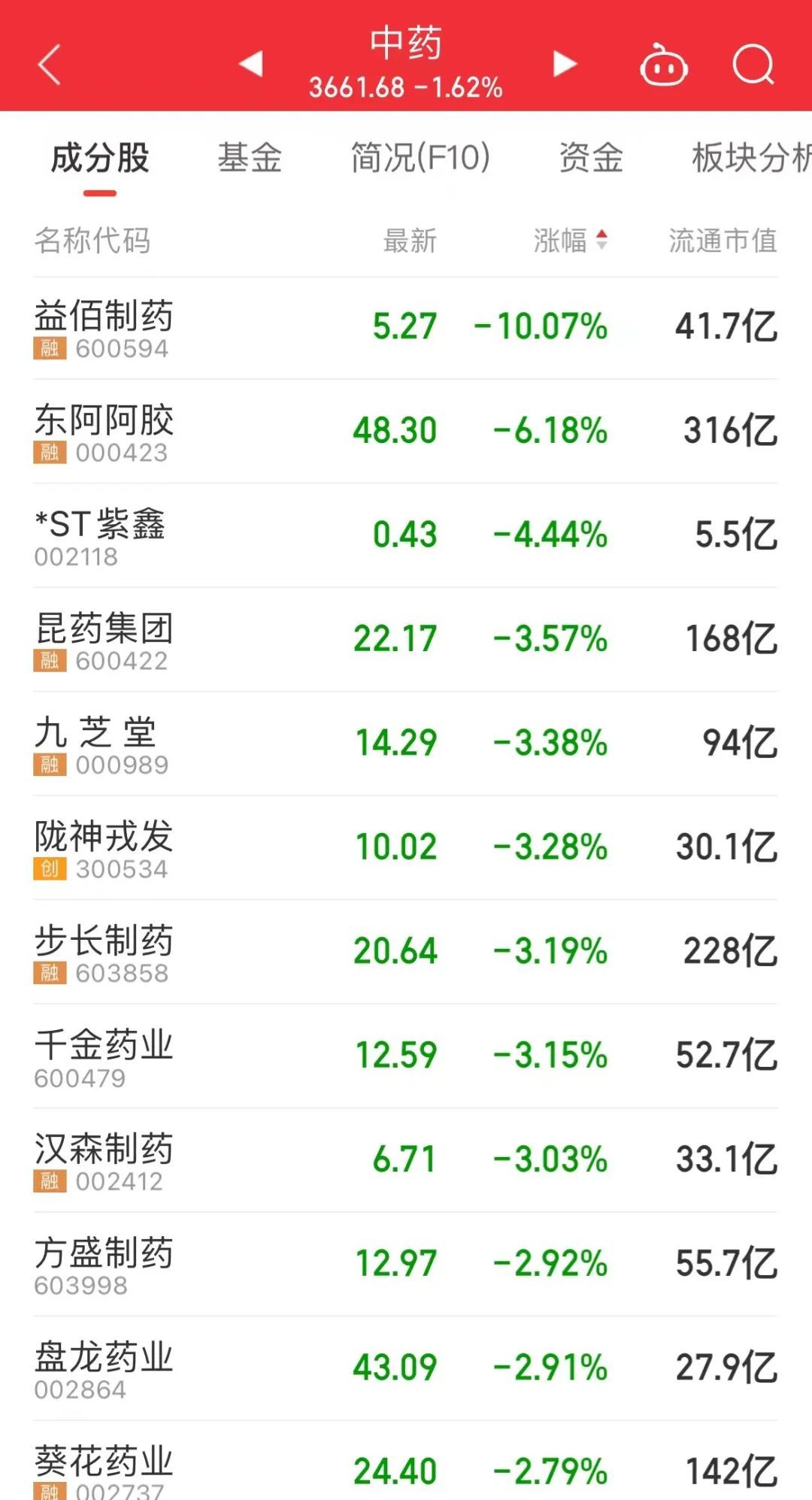Open stock 益佰制药 600594

click(406, 329)
